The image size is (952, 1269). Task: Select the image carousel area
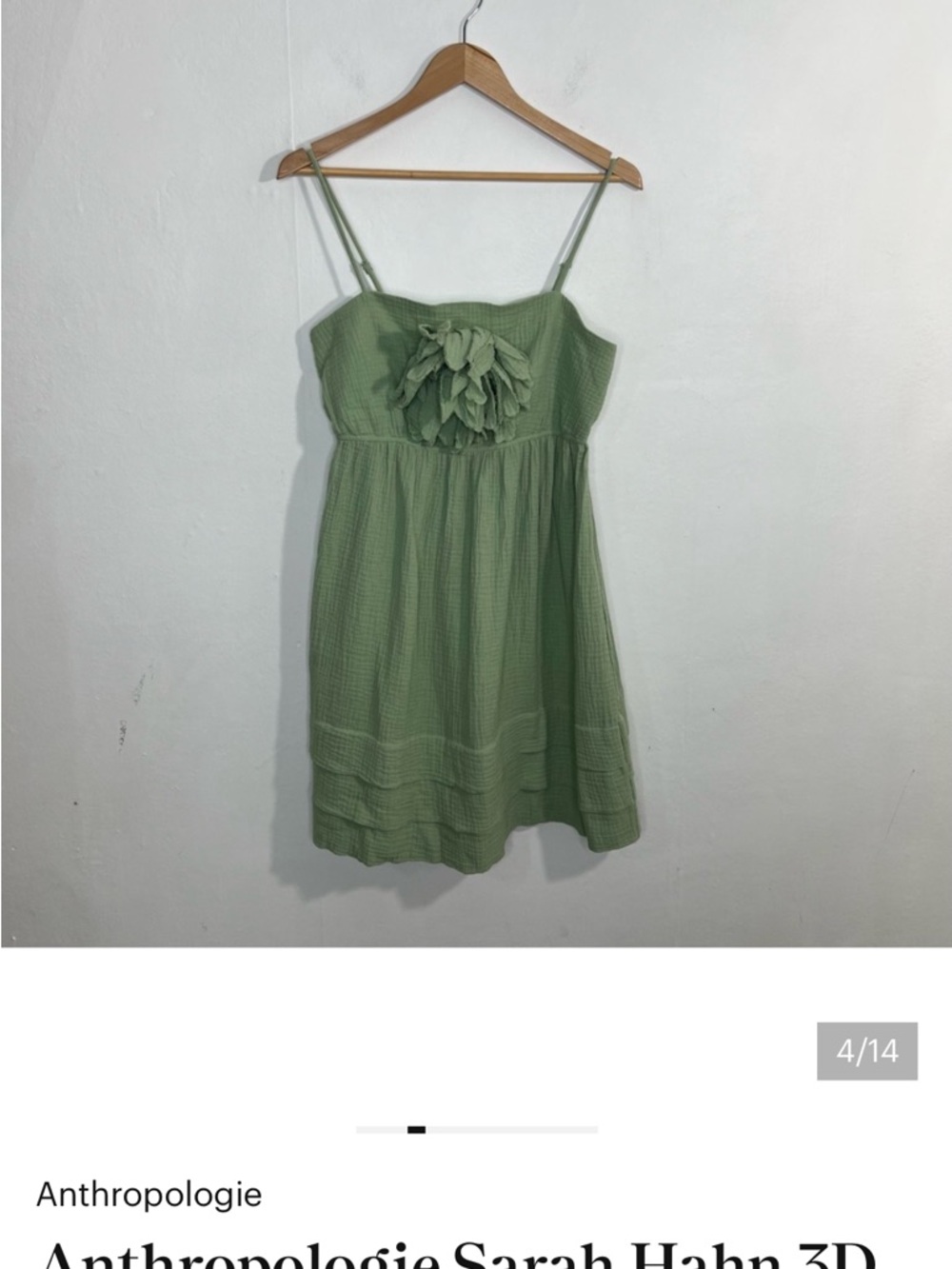coord(476,476)
